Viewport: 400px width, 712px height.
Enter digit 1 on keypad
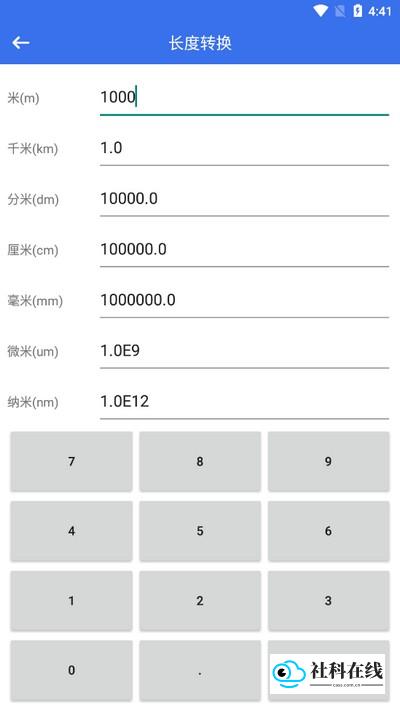(71, 601)
